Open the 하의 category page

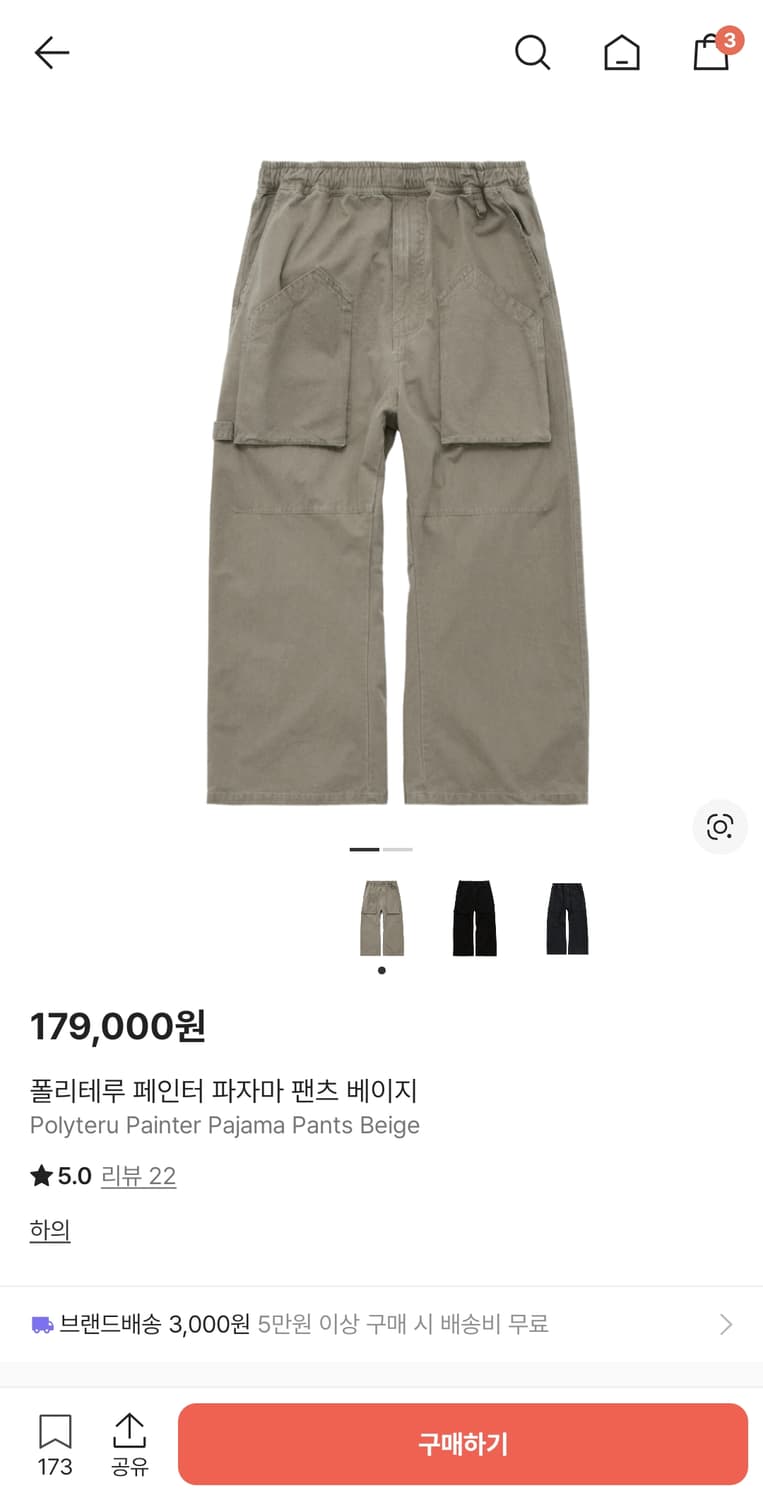tap(49, 1230)
